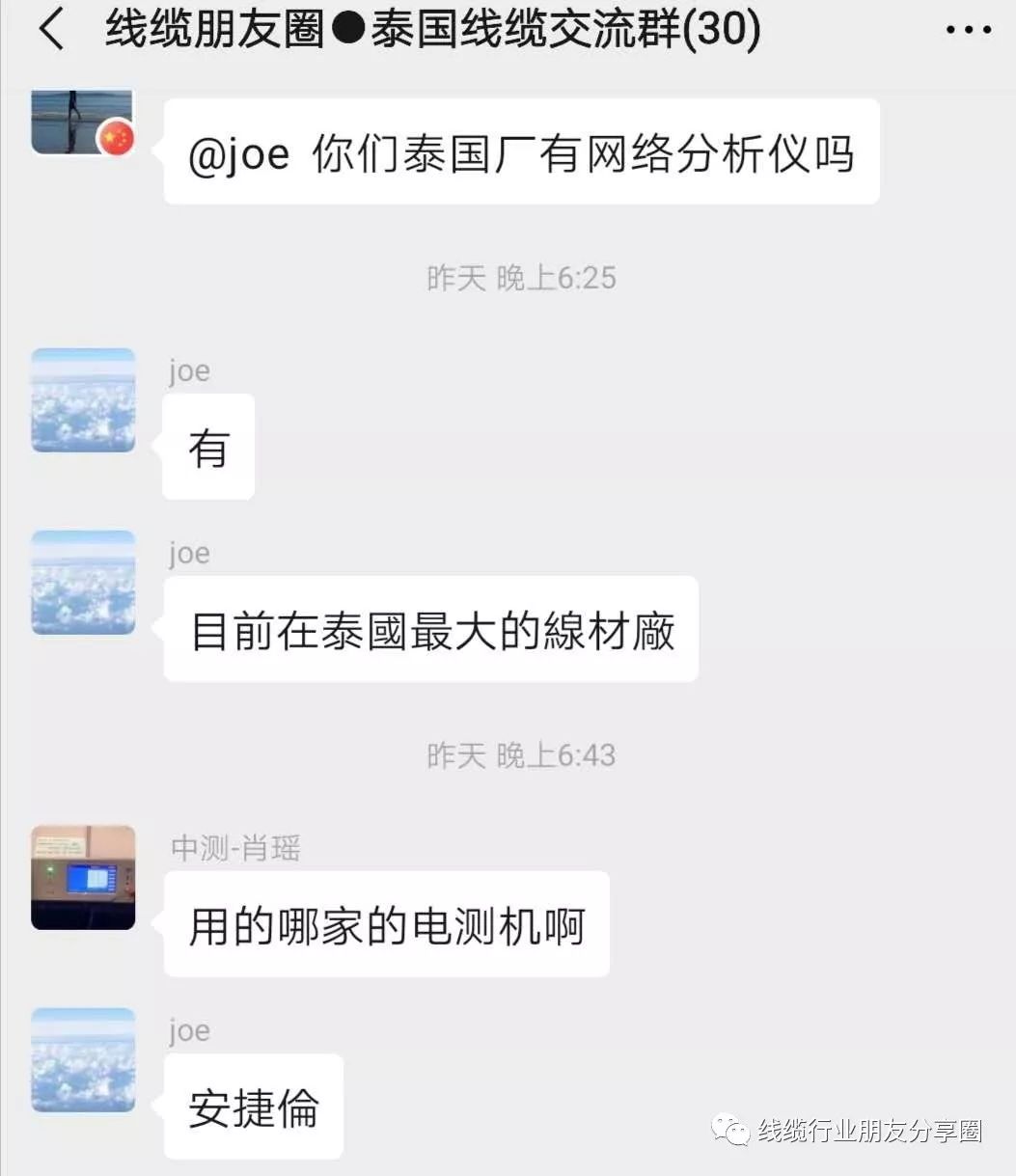Open the group chat overflow menu
The width and height of the screenshot is (1016, 1176).
click(x=968, y=31)
